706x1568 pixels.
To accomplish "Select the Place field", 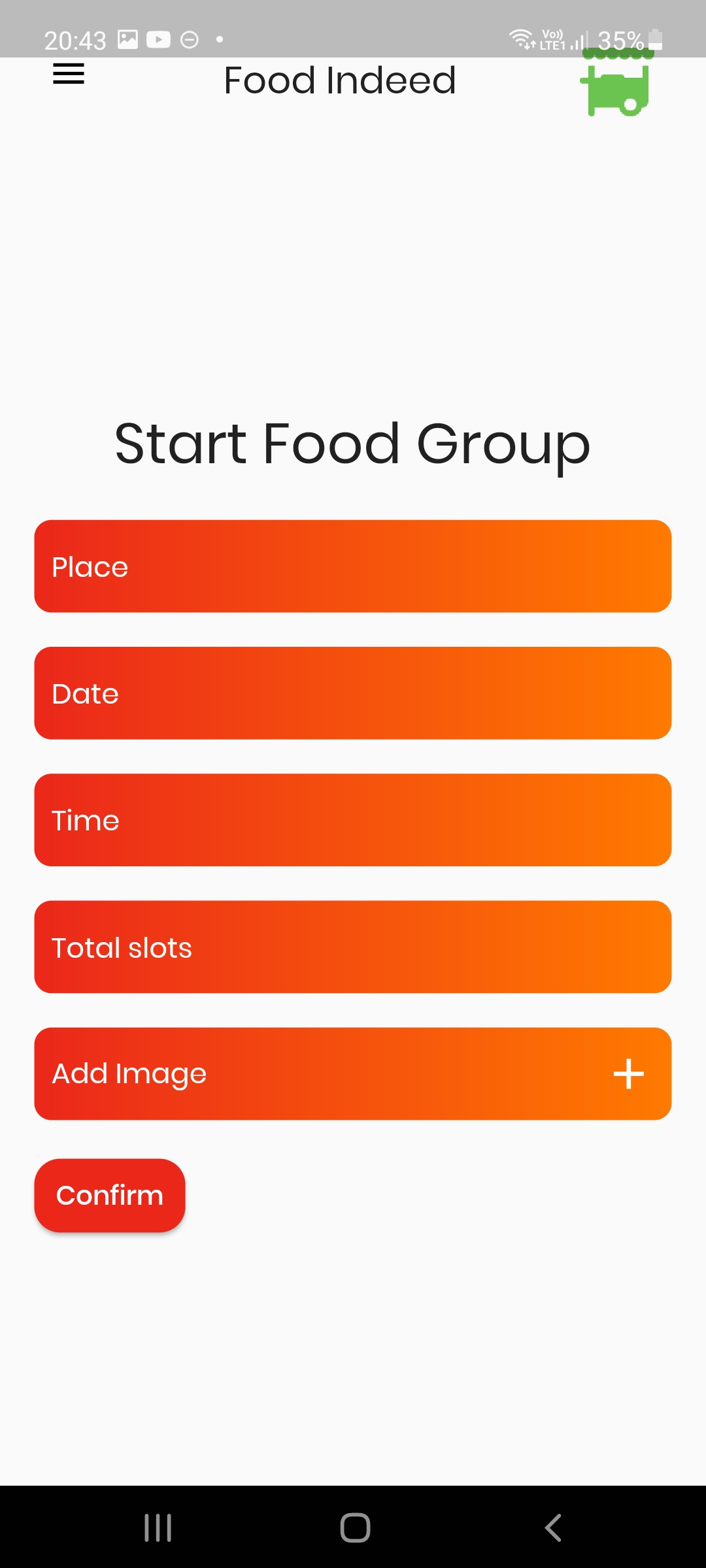I will [x=352, y=566].
